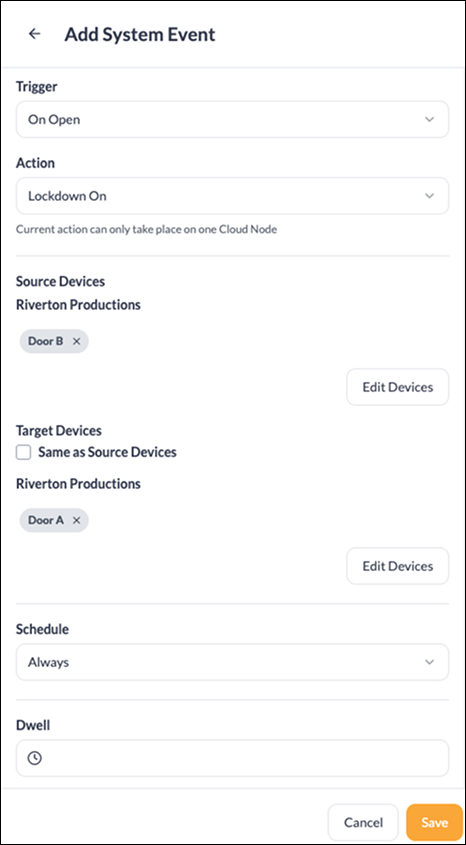Screen dimensions: 466x845
Task: Remove the Door A chip from Target Devices
Action: pyautogui.click(x=76, y=520)
